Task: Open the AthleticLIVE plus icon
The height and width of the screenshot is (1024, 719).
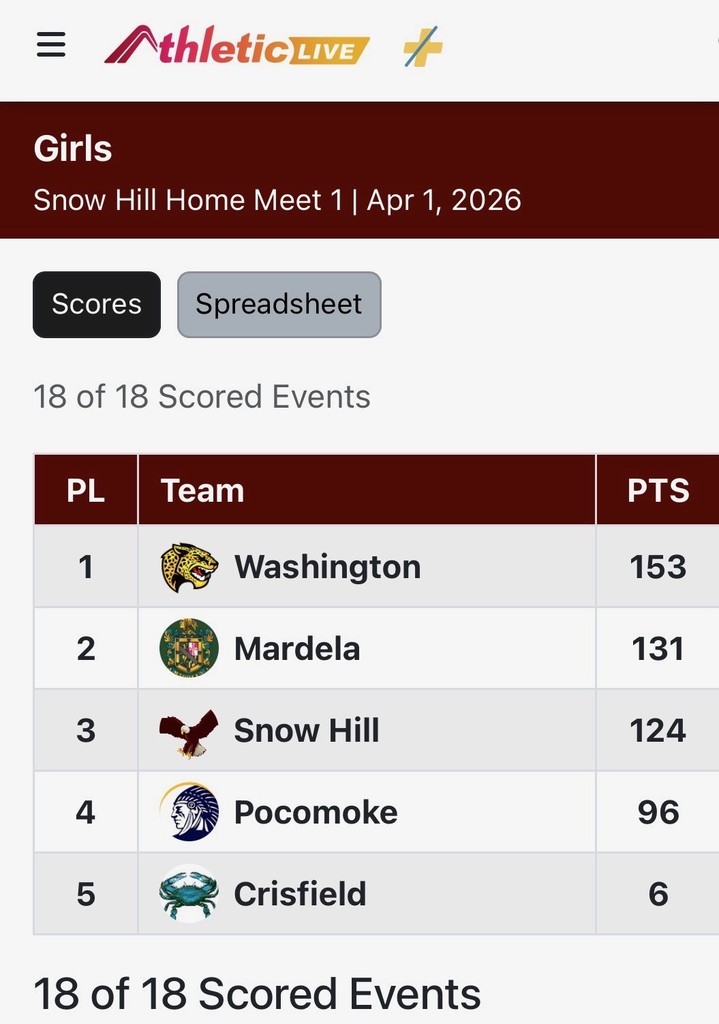Action: [x=422, y=47]
